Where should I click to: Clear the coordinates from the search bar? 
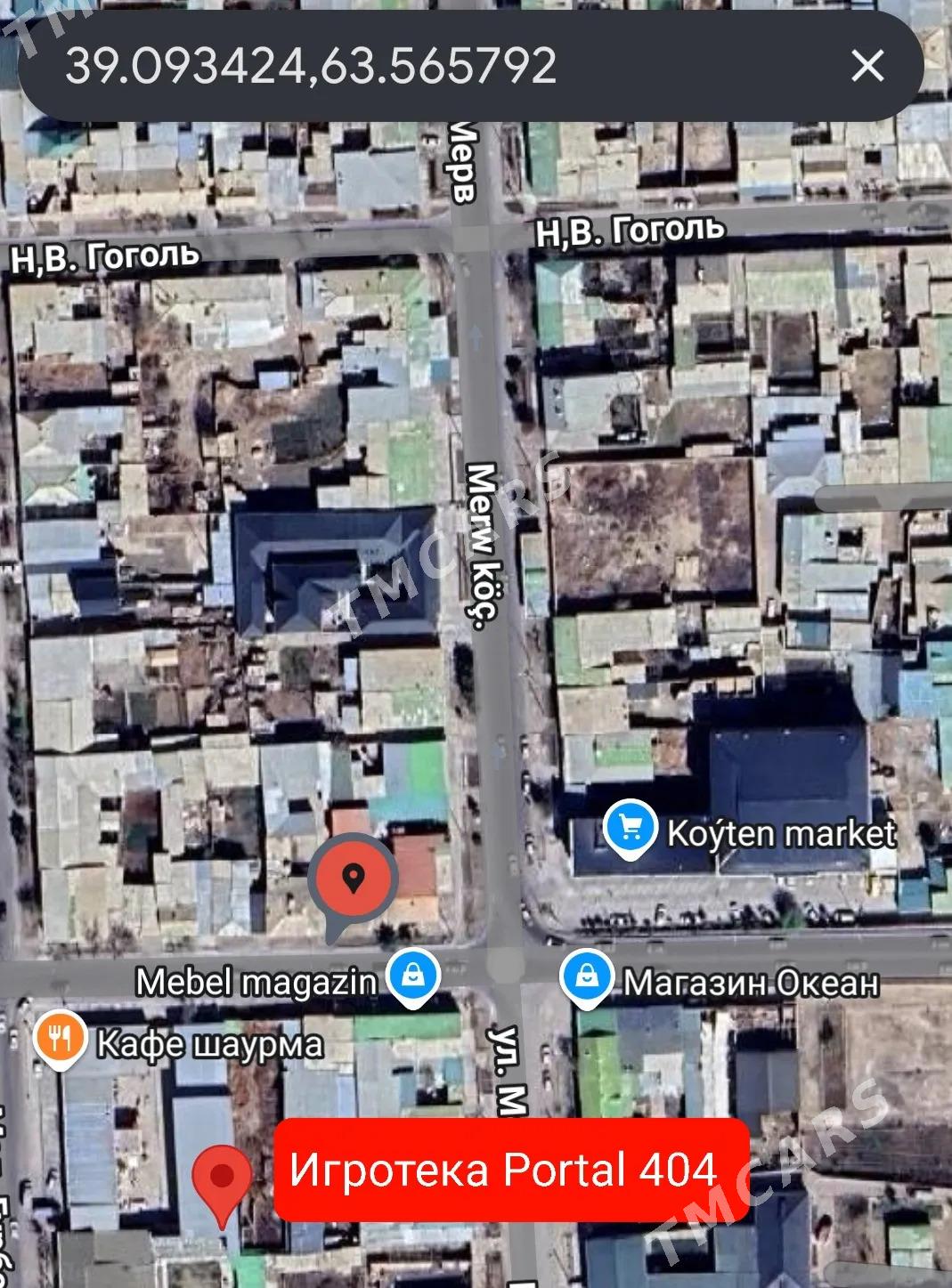coord(867,66)
